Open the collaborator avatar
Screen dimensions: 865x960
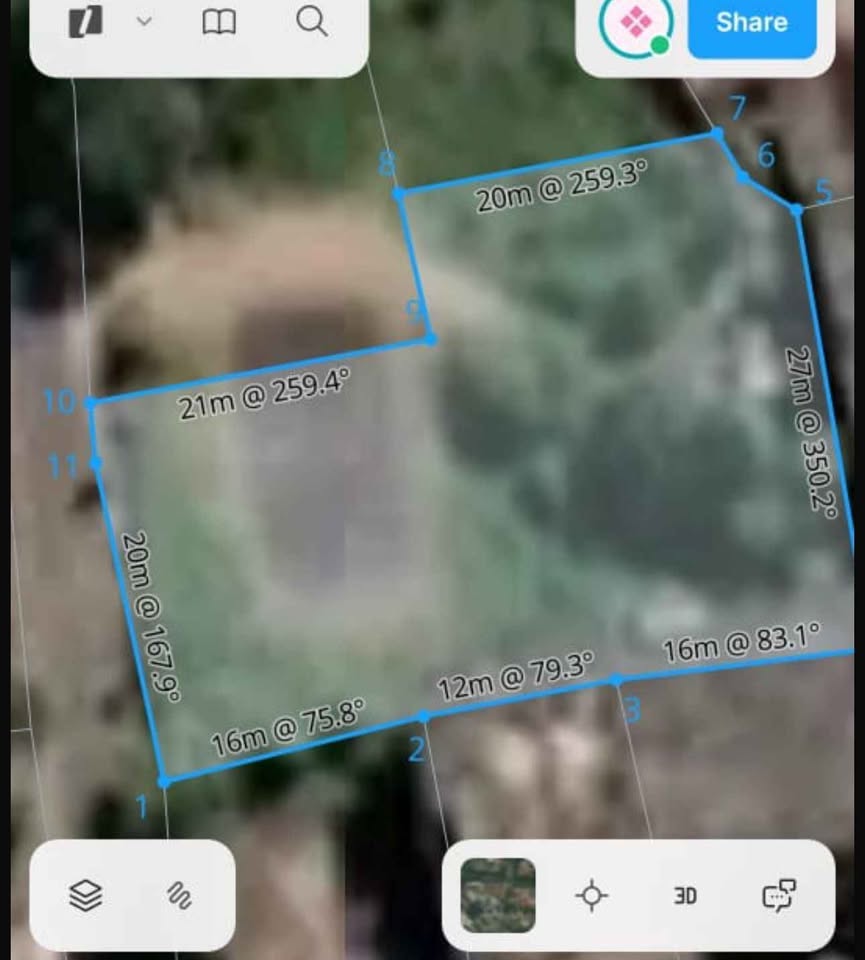(635, 24)
